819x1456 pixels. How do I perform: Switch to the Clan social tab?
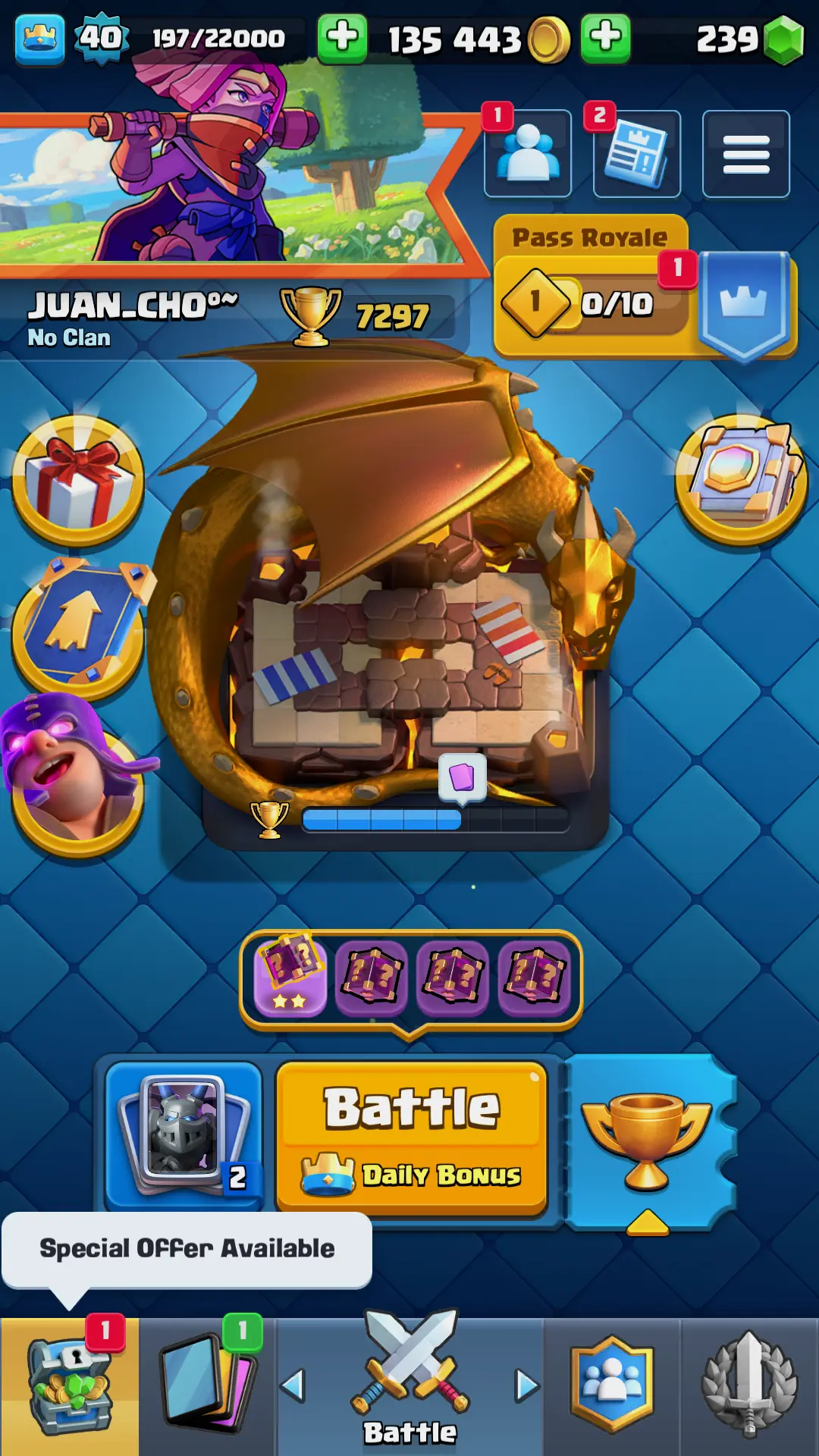[612, 1386]
